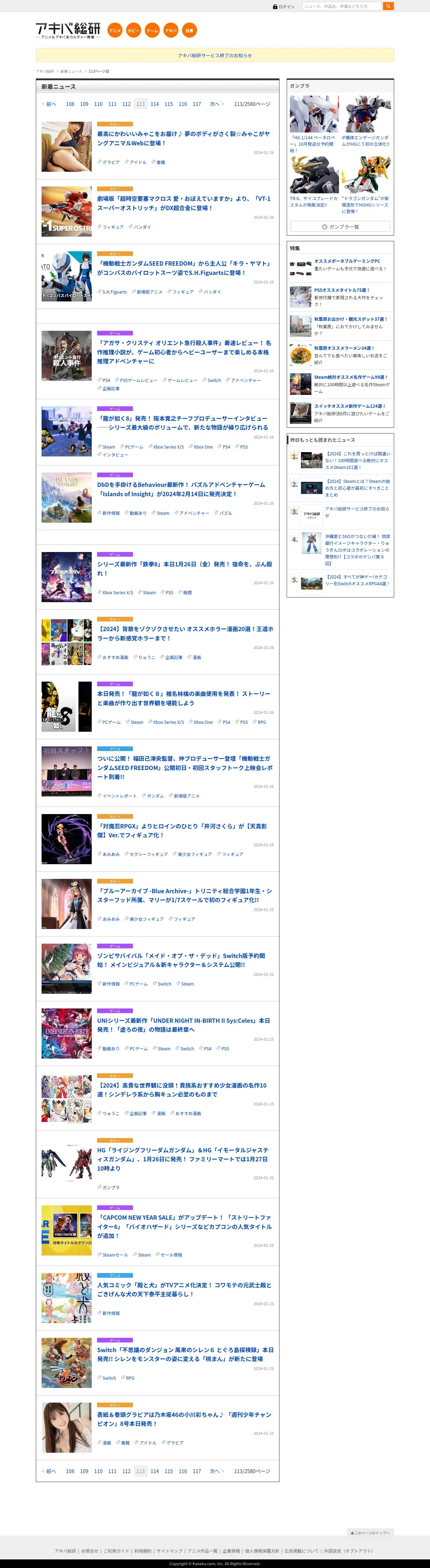Open the ガンプラ一覧 button
The image size is (430, 1568).
point(340,227)
